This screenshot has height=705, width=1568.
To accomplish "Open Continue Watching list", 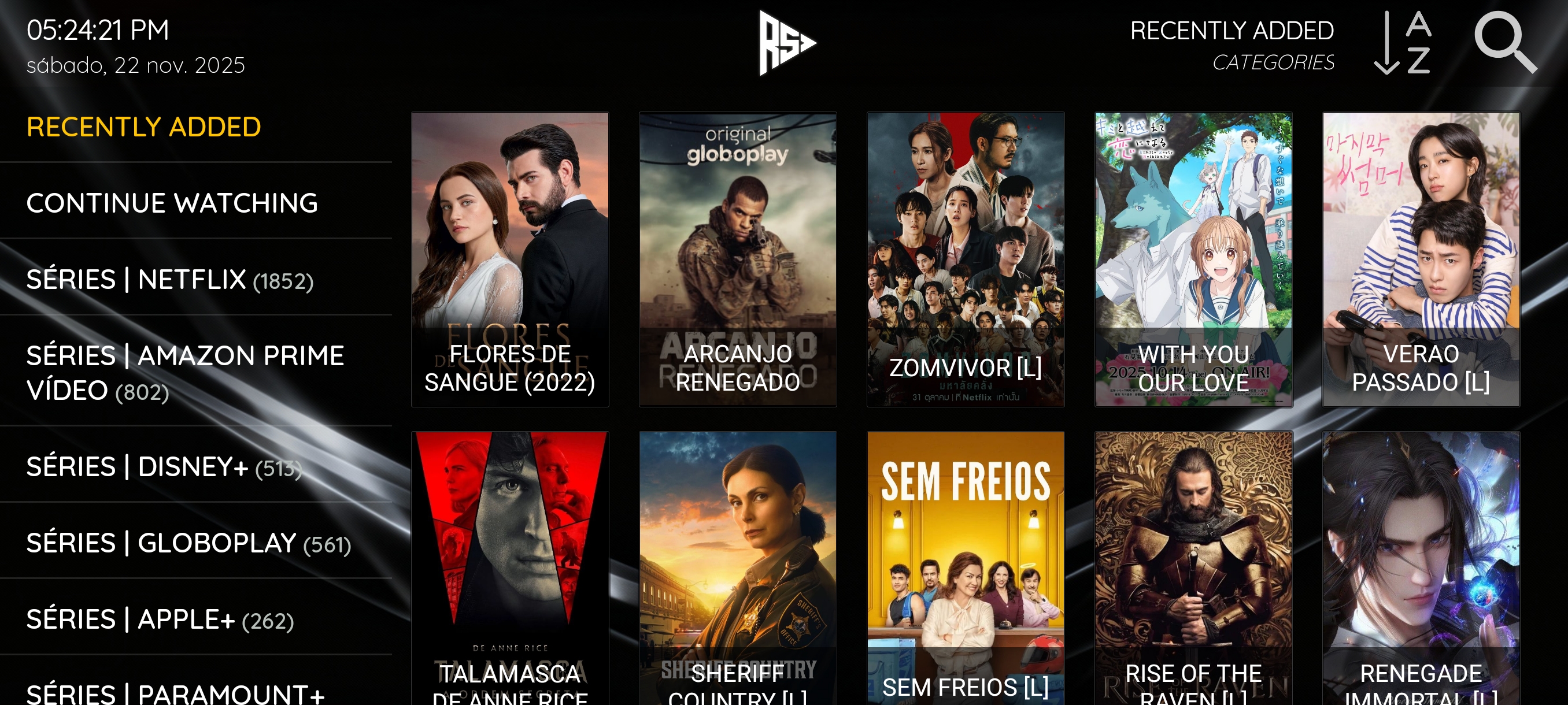I will pos(172,203).
